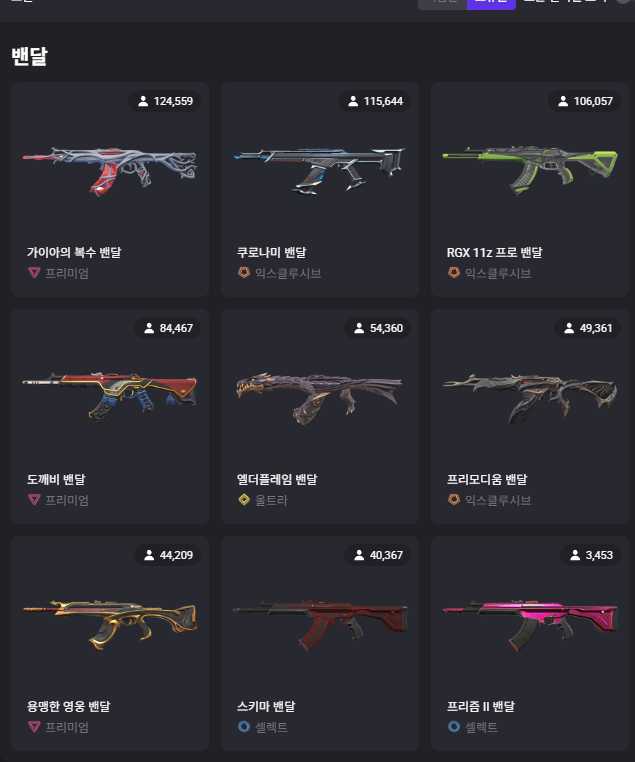This screenshot has height=762, width=635.
Task: Open the 가이아의 복수 밴달 skin card
Action: coord(110,190)
